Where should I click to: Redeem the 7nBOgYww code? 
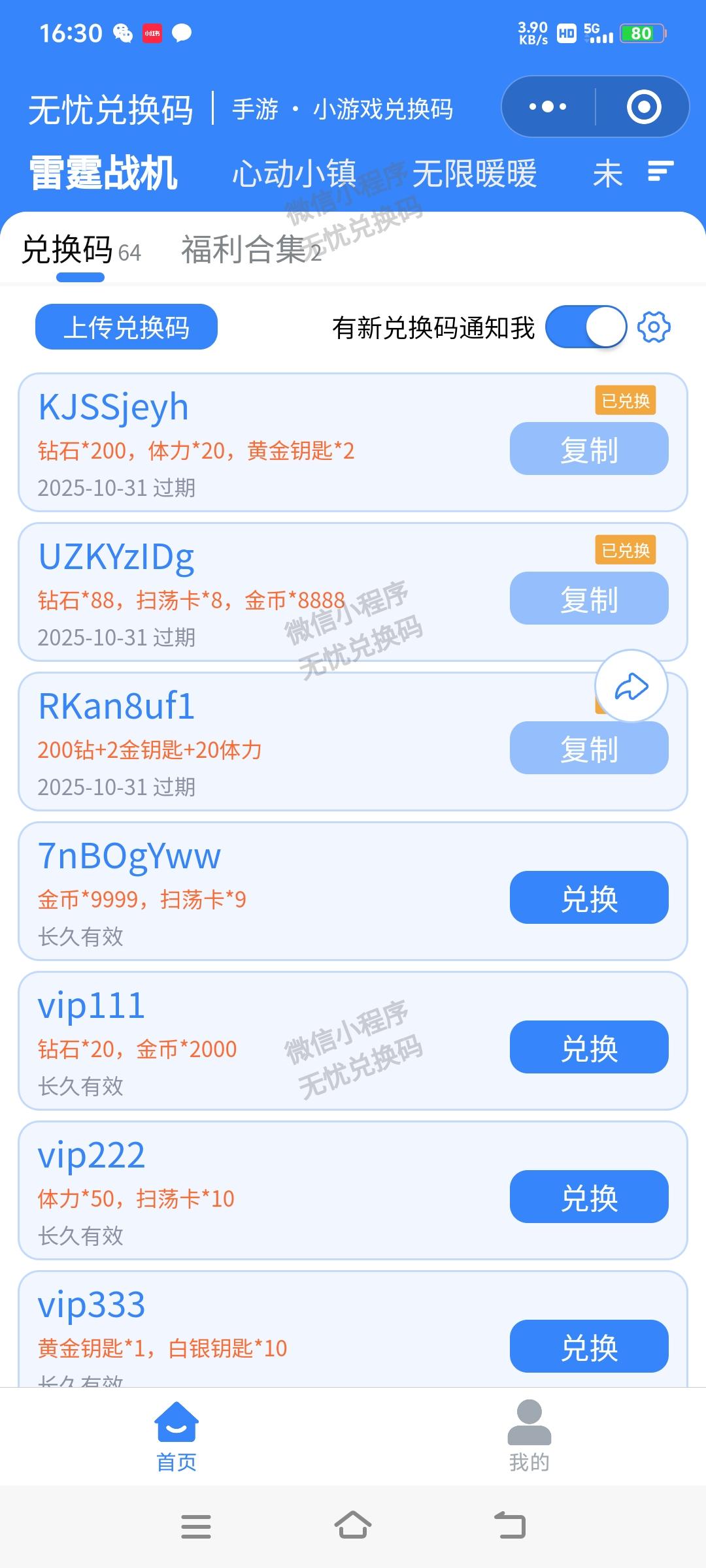click(x=589, y=898)
